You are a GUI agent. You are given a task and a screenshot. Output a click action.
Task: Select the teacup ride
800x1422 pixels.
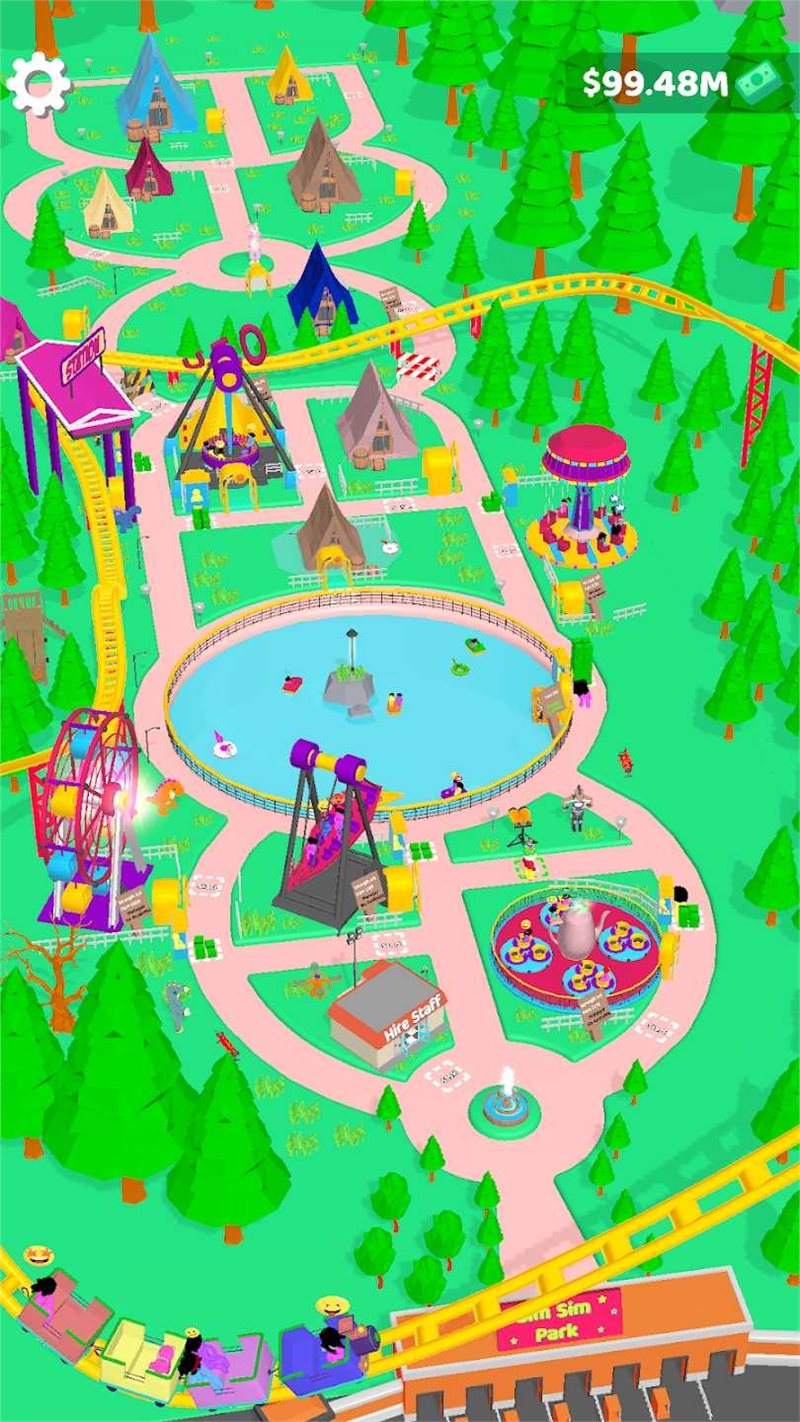[x=577, y=943]
